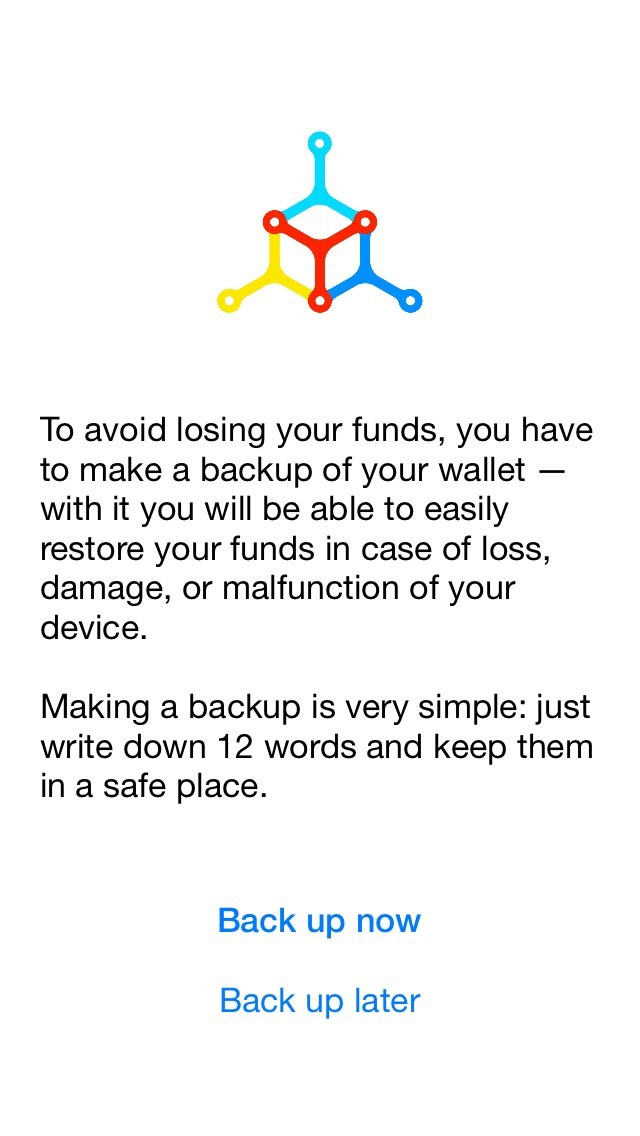Tap Back up now
Viewport: 640px width, 1136px height.
[320, 922]
